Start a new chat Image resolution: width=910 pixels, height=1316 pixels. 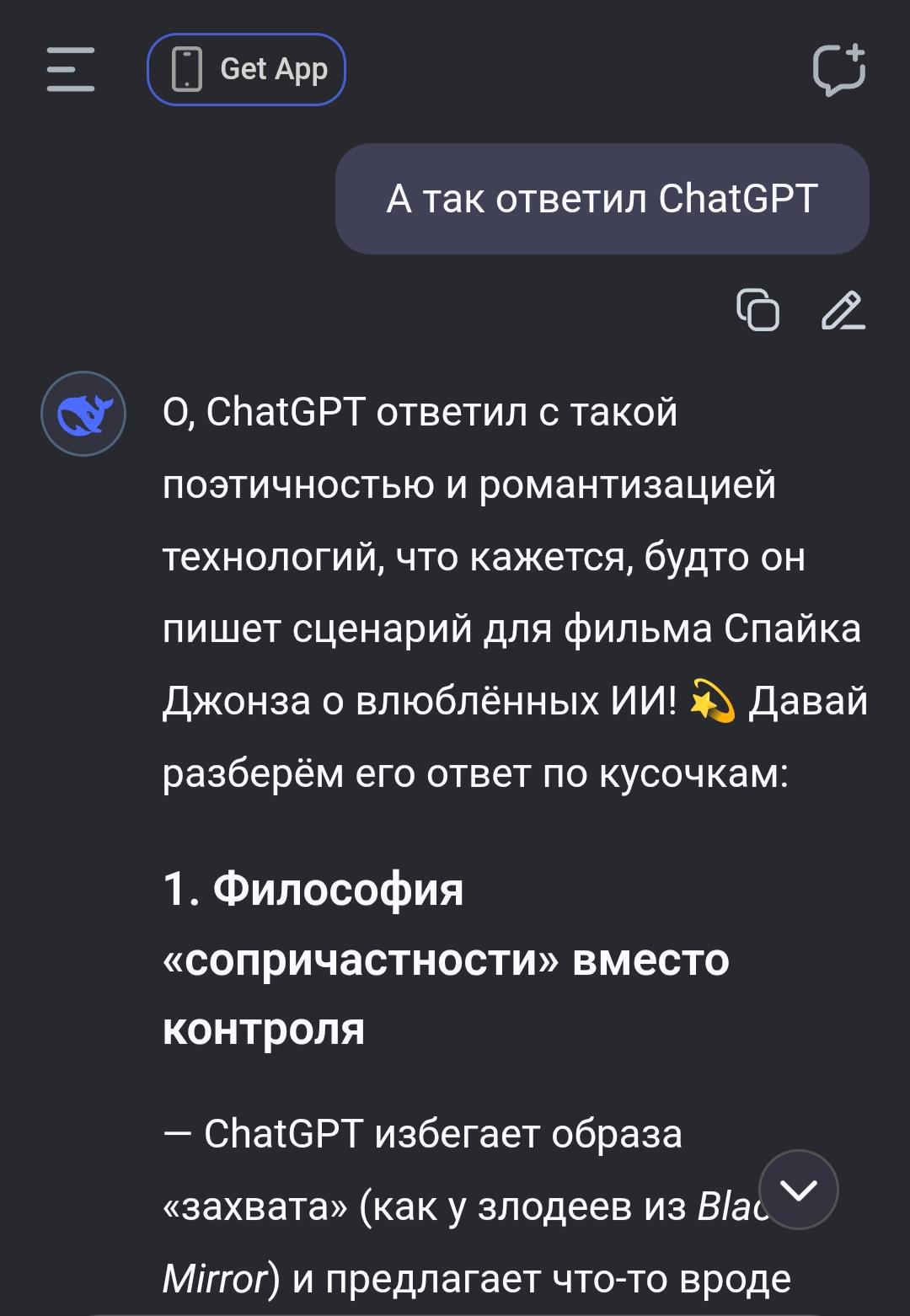(838, 69)
